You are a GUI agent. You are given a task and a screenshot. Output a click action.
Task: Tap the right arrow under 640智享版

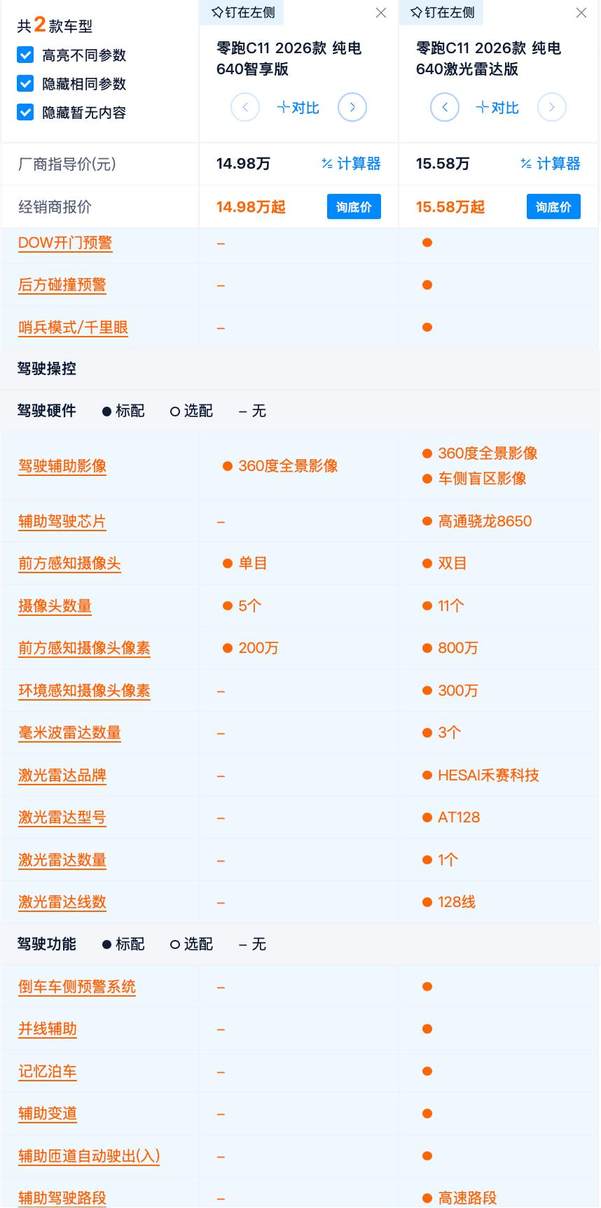pyautogui.click(x=352, y=107)
